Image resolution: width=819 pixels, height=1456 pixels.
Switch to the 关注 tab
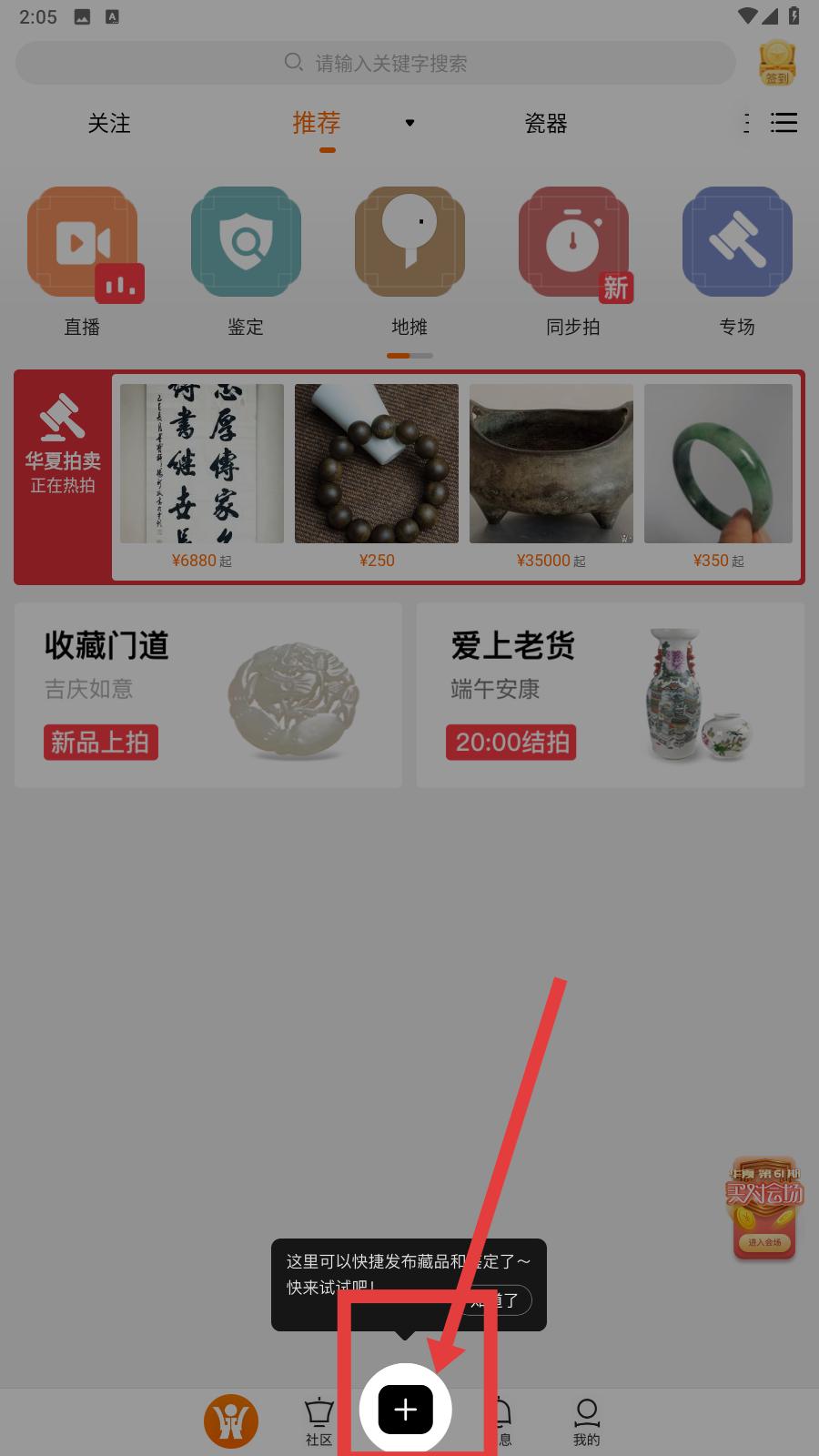pyautogui.click(x=109, y=123)
